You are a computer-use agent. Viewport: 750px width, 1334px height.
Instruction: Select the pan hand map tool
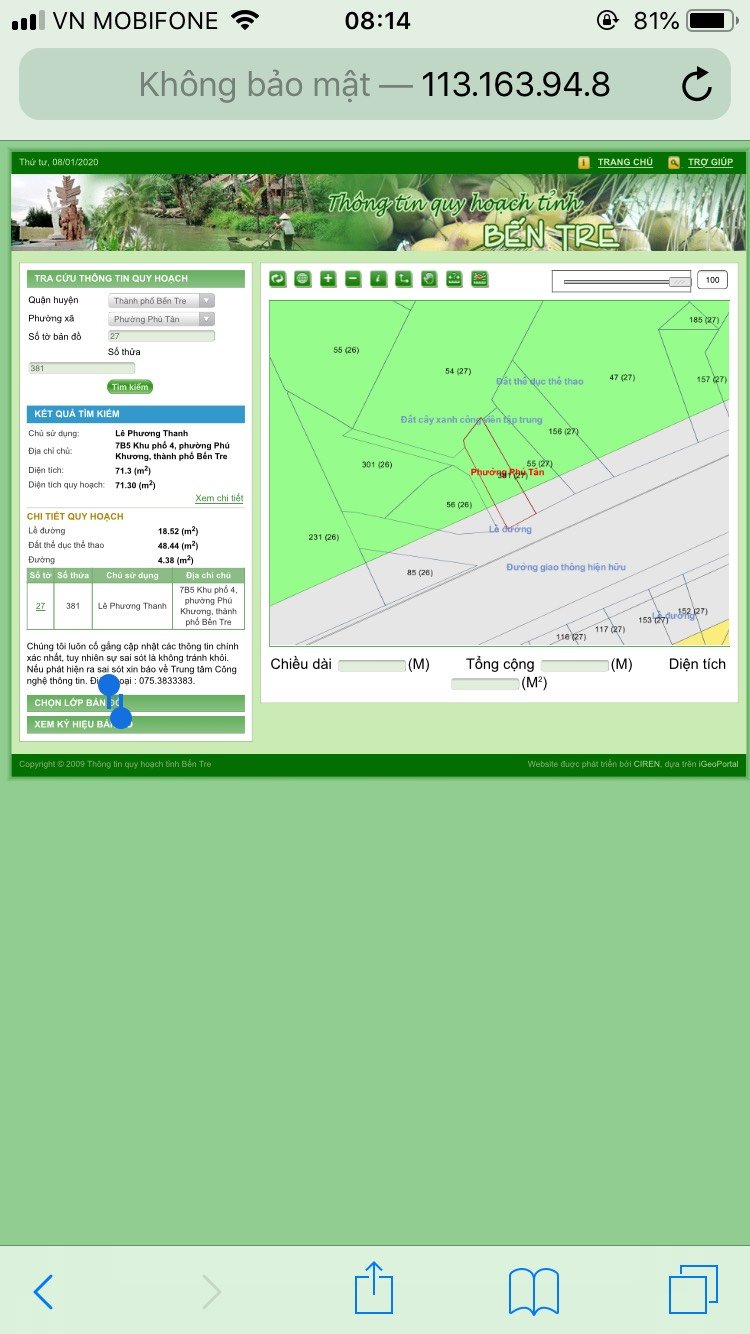429,279
